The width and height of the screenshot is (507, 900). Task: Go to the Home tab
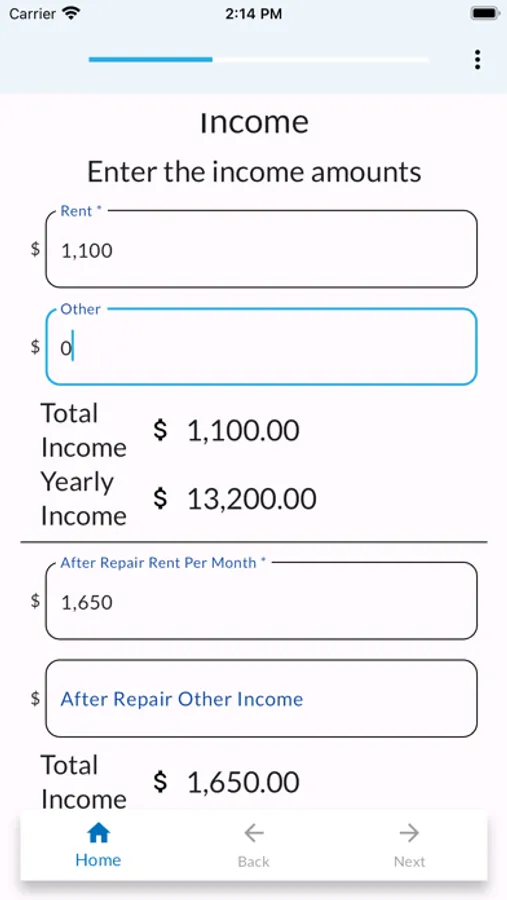[x=98, y=845]
